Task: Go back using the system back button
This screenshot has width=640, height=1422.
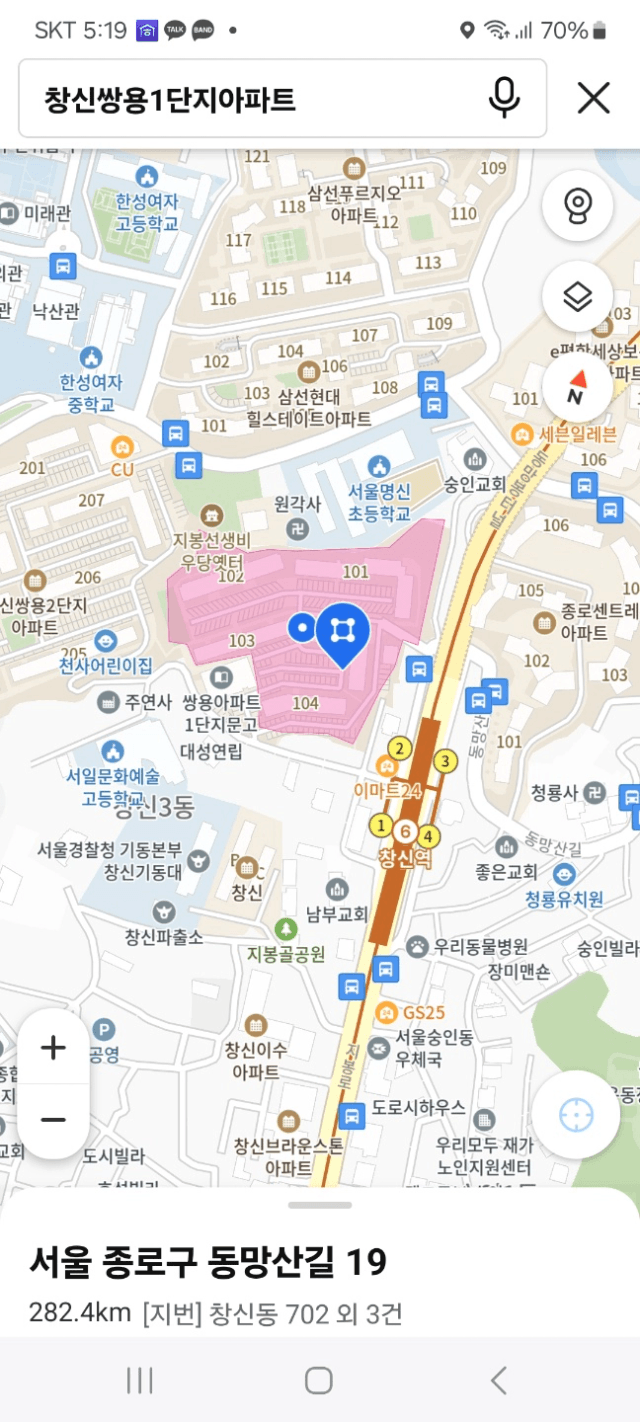Action: click(x=498, y=1380)
